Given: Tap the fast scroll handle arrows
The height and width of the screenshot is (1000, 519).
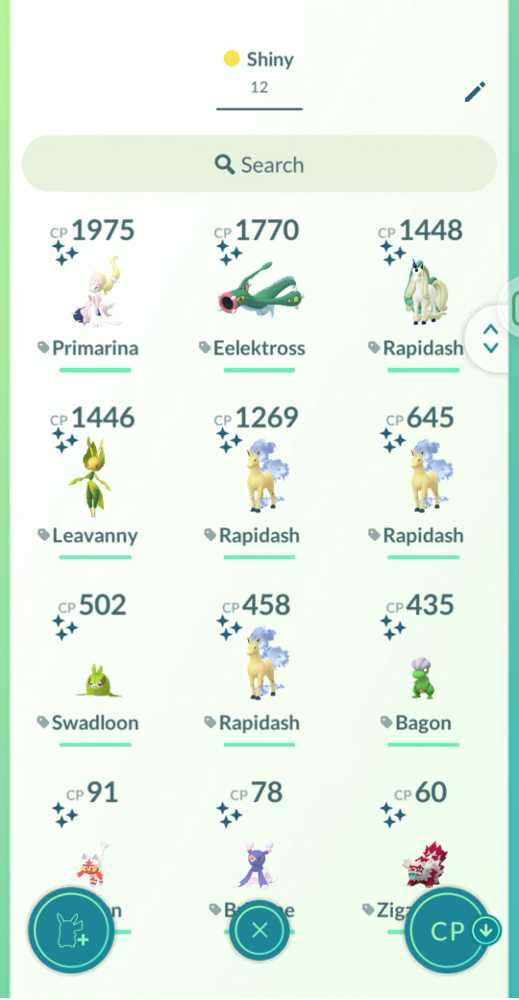Looking at the screenshot, I should coord(490,338).
